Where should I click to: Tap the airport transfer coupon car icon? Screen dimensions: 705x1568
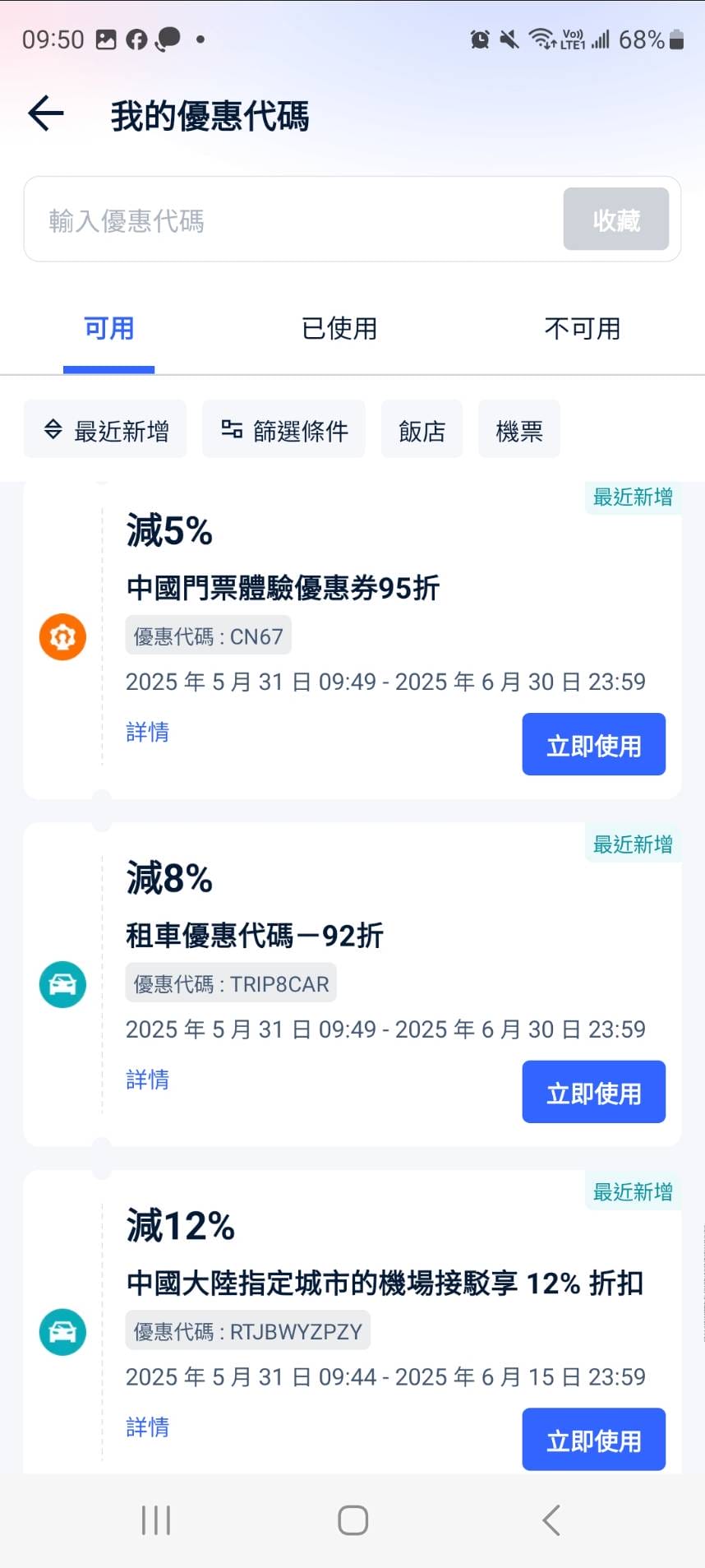pyautogui.click(x=62, y=1331)
